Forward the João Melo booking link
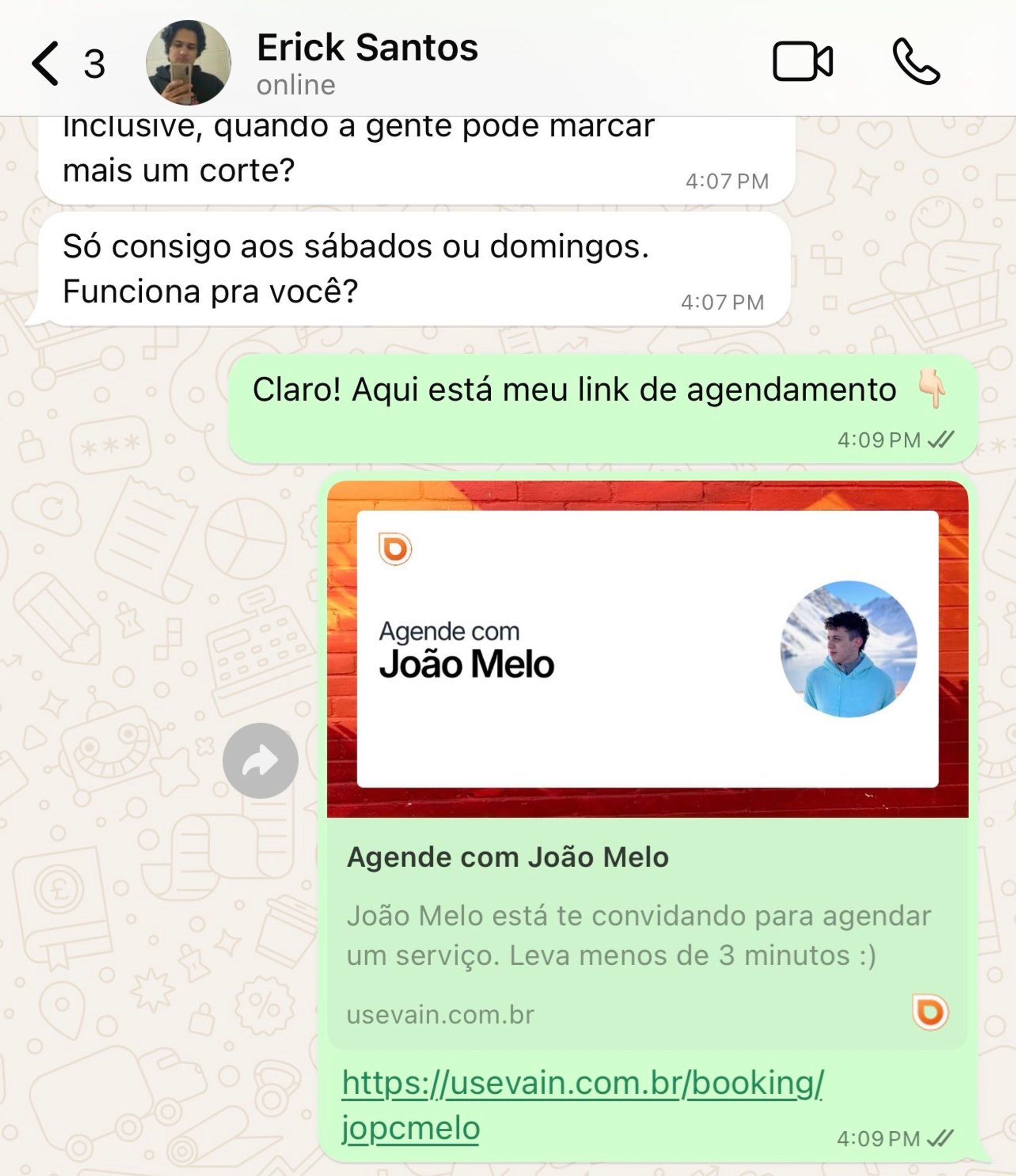 pos(261,760)
